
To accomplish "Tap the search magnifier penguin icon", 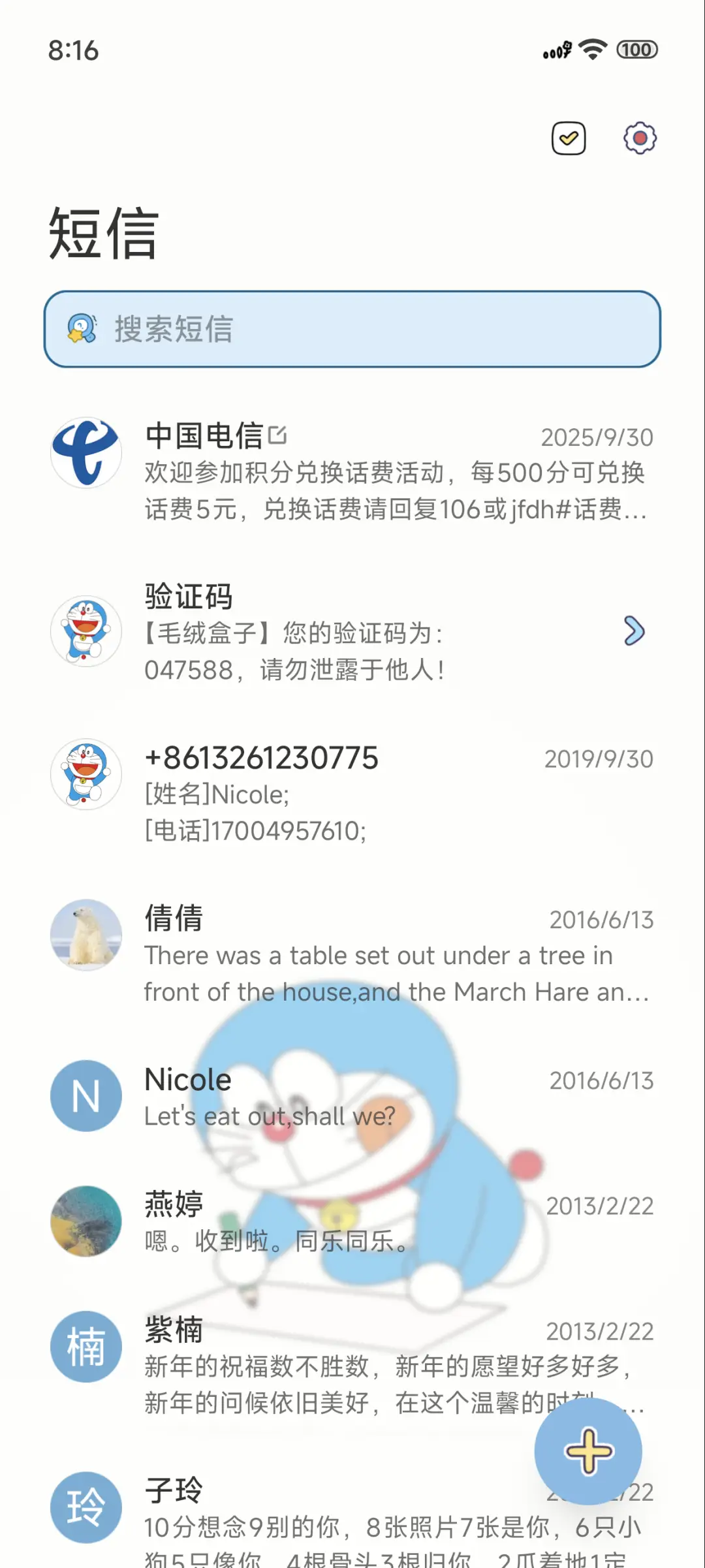I will [x=80, y=328].
